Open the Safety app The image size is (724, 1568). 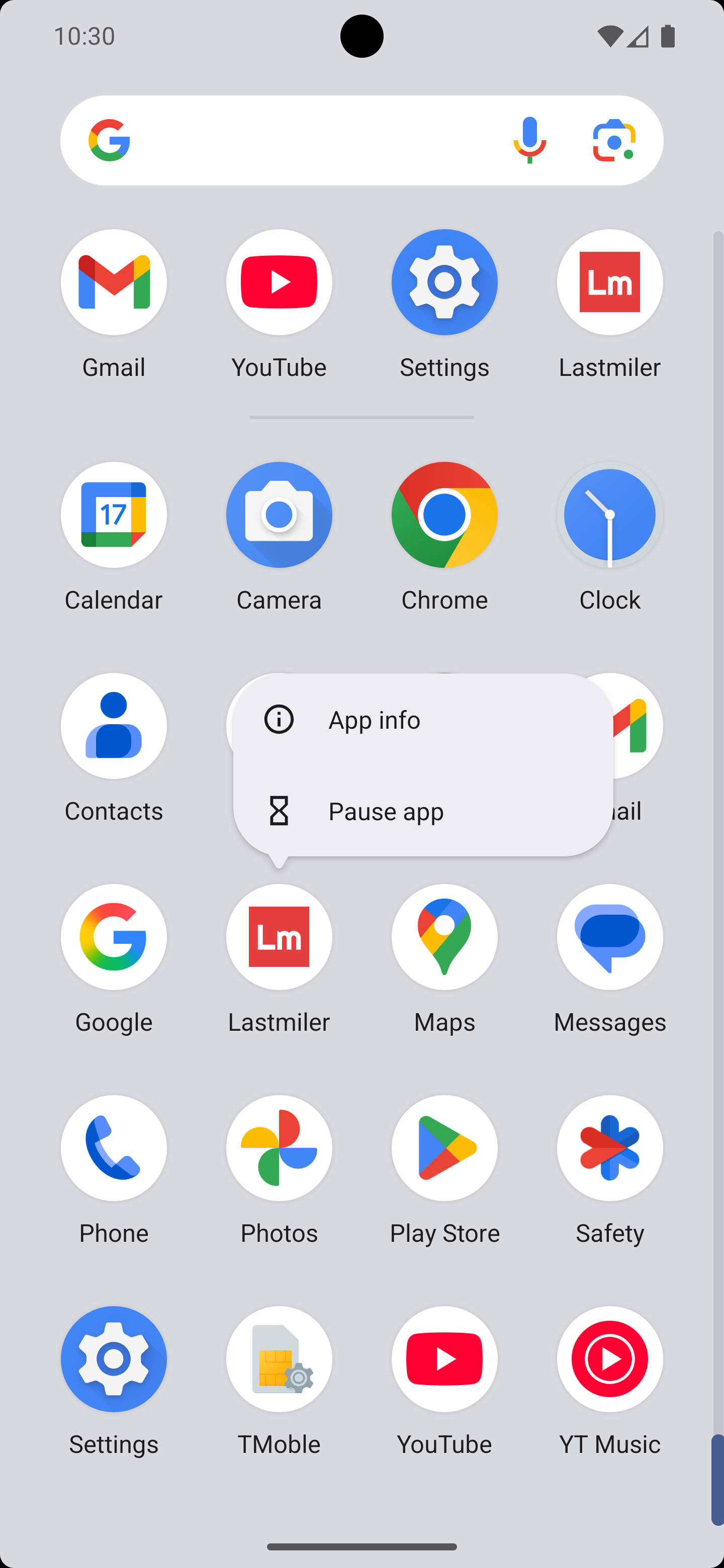609,1169
